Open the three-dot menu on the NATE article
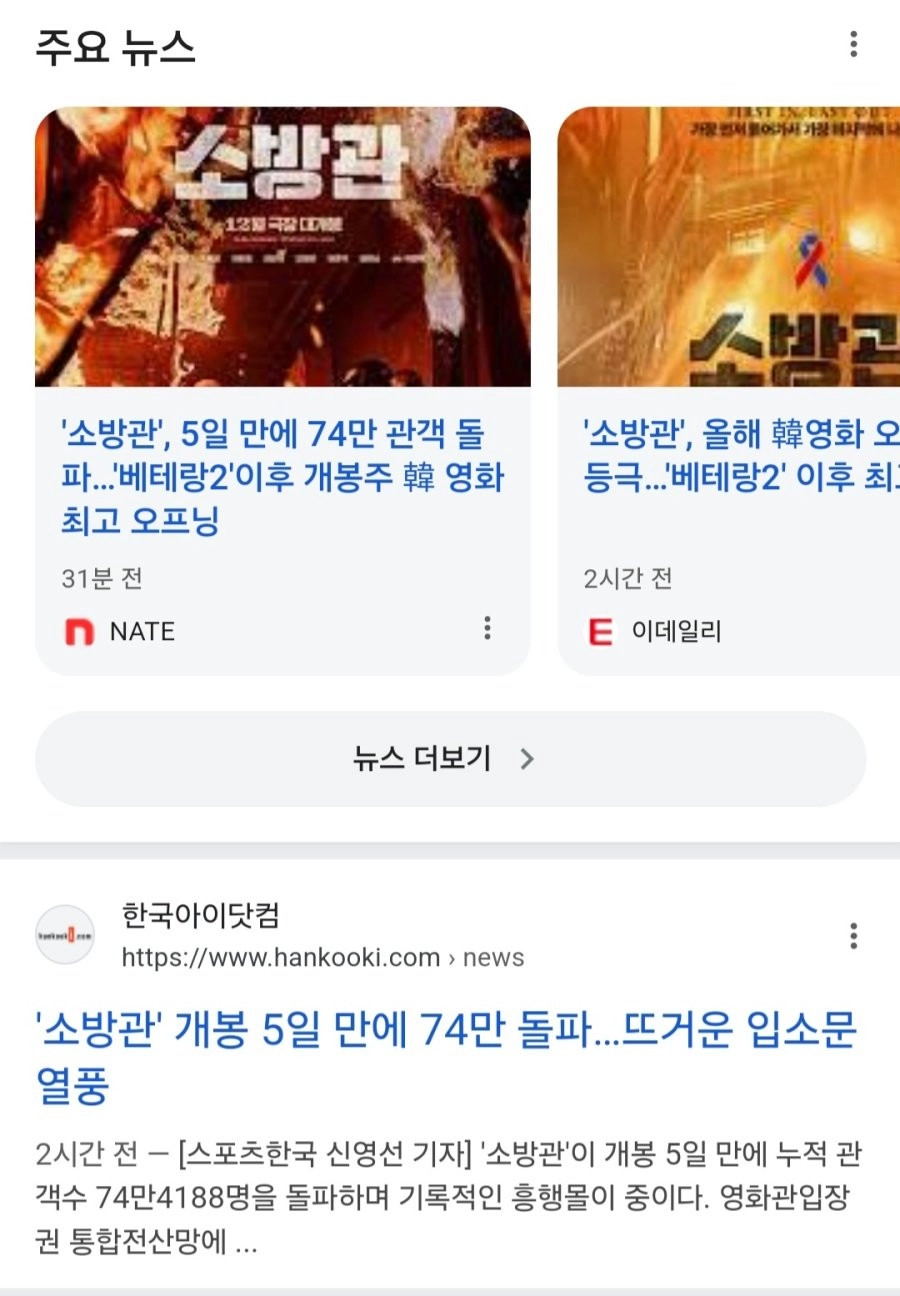The image size is (900, 1296). 487,628
